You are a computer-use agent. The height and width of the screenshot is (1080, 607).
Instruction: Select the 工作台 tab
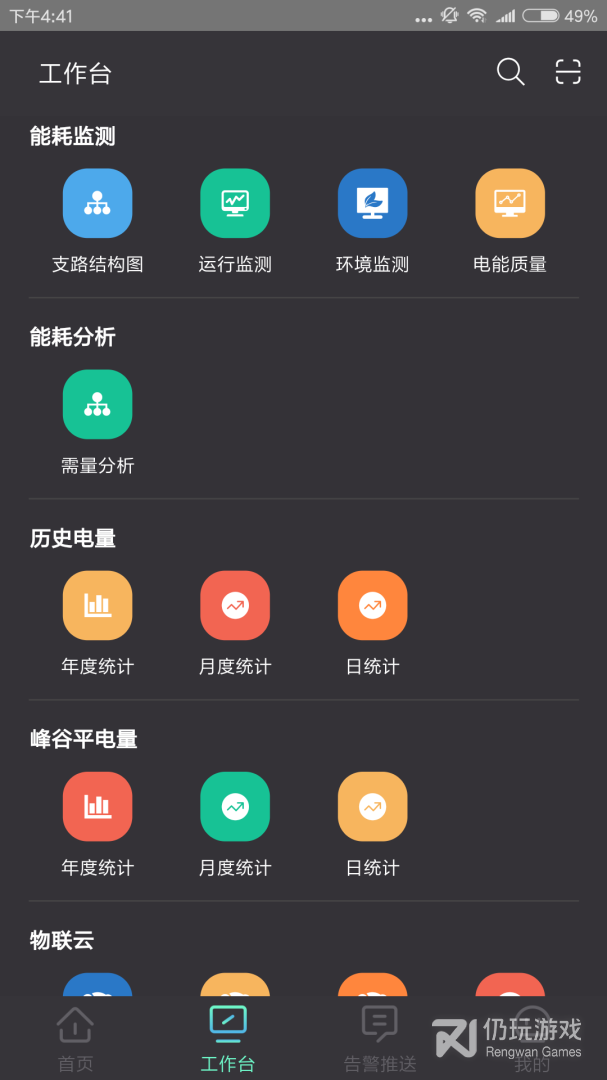[x=228, y=1038]
